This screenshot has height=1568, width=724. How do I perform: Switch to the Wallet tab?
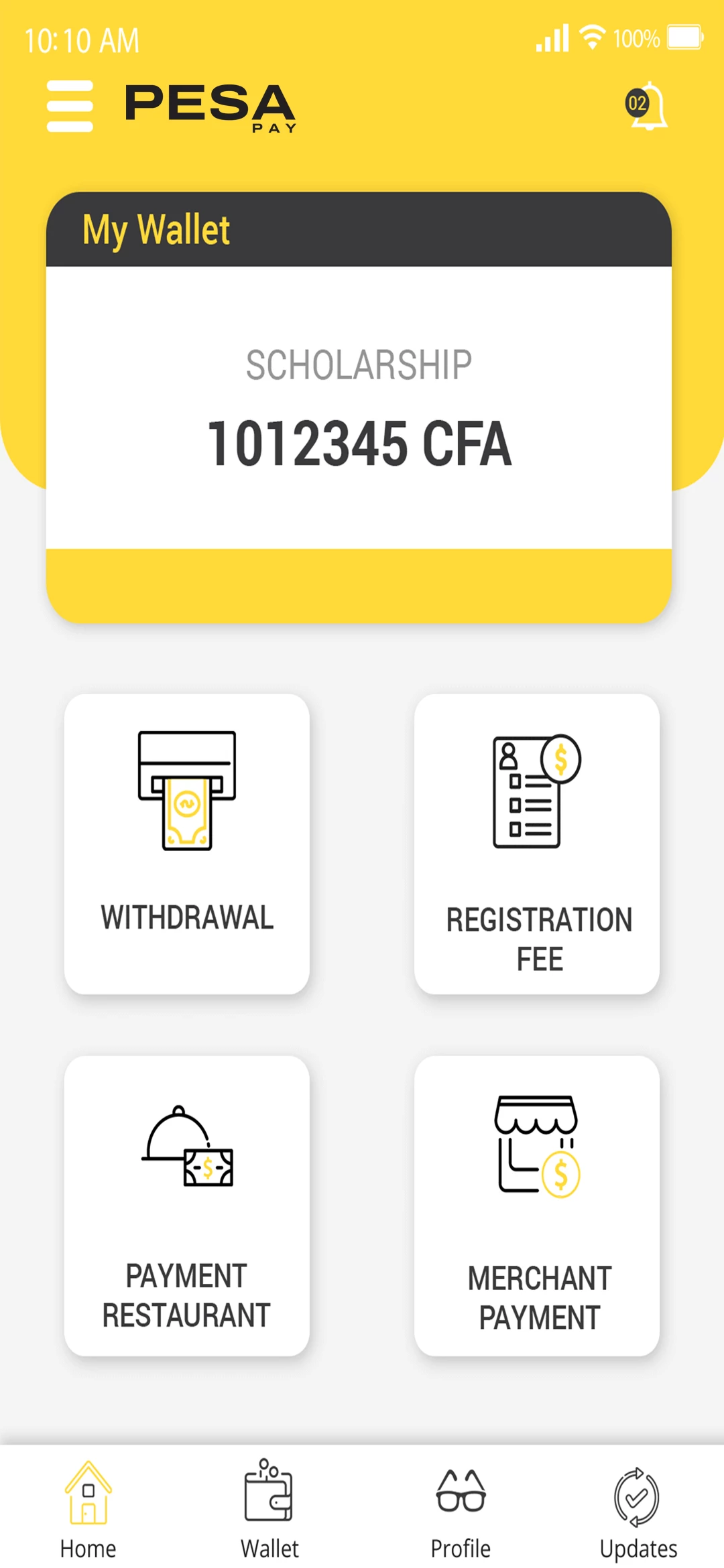point(269,1514)
